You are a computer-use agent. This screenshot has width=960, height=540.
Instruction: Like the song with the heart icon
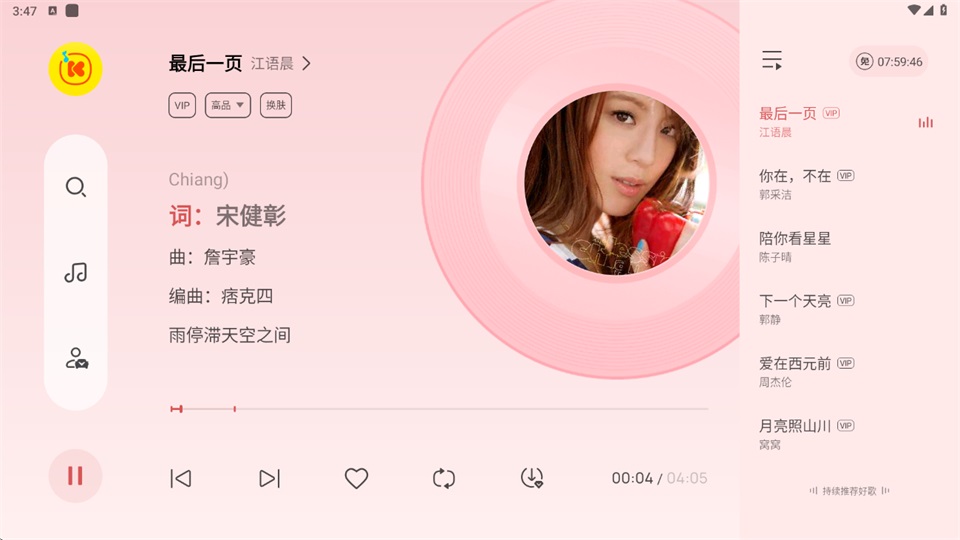356,479
